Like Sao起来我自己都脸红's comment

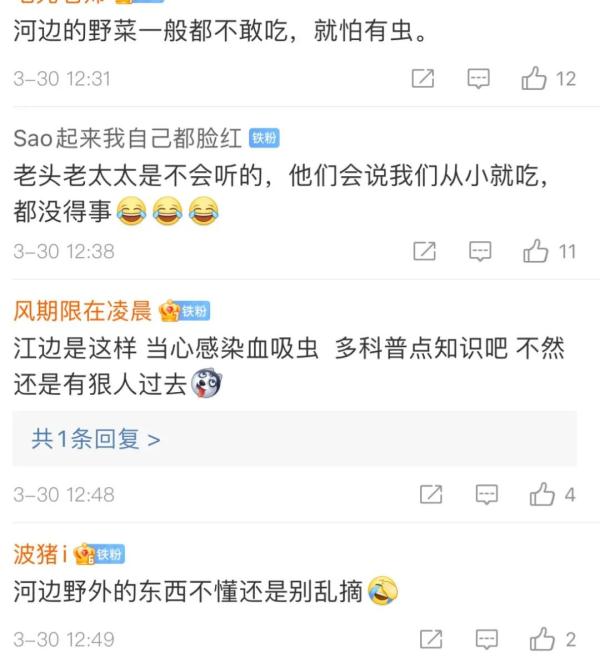535,251
